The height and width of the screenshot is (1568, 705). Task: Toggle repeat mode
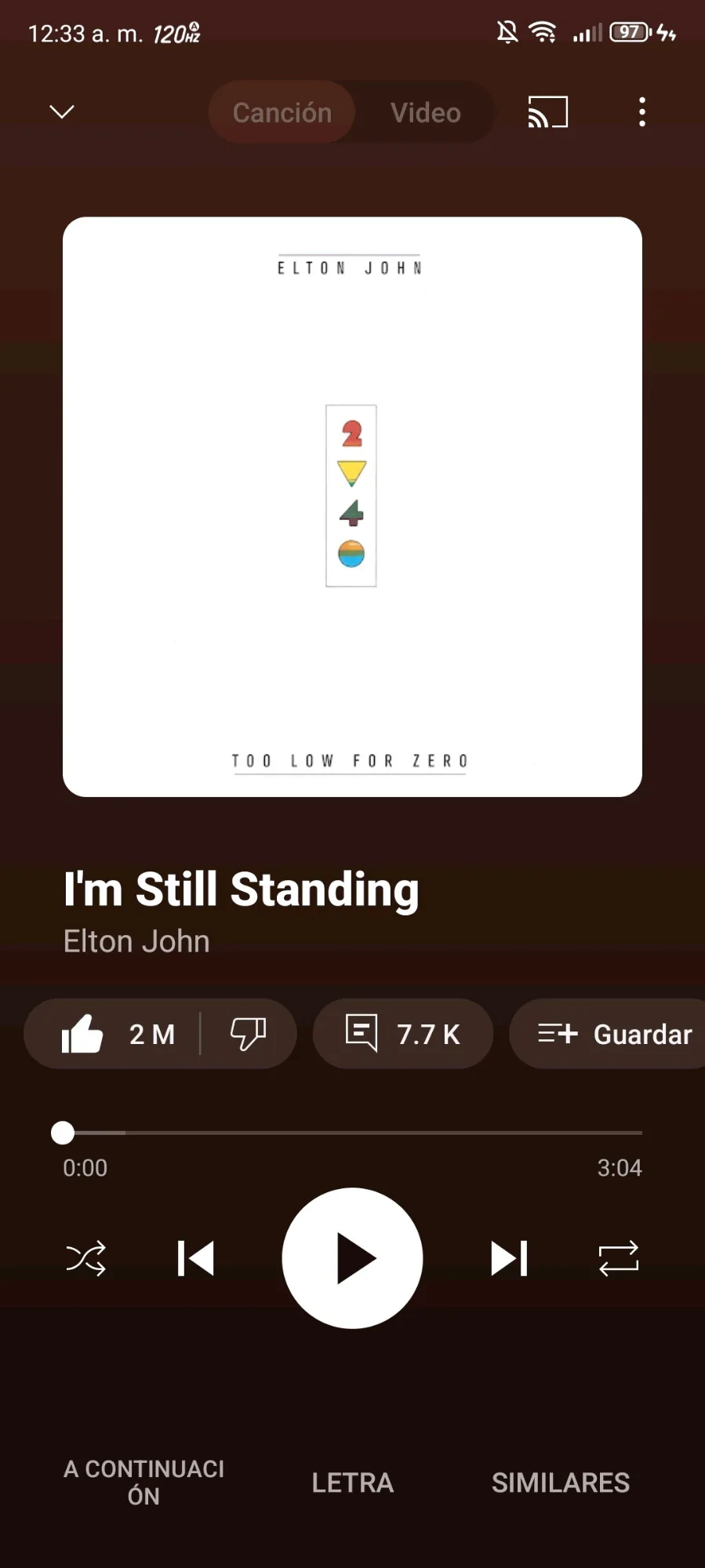tap(619, 1258)
